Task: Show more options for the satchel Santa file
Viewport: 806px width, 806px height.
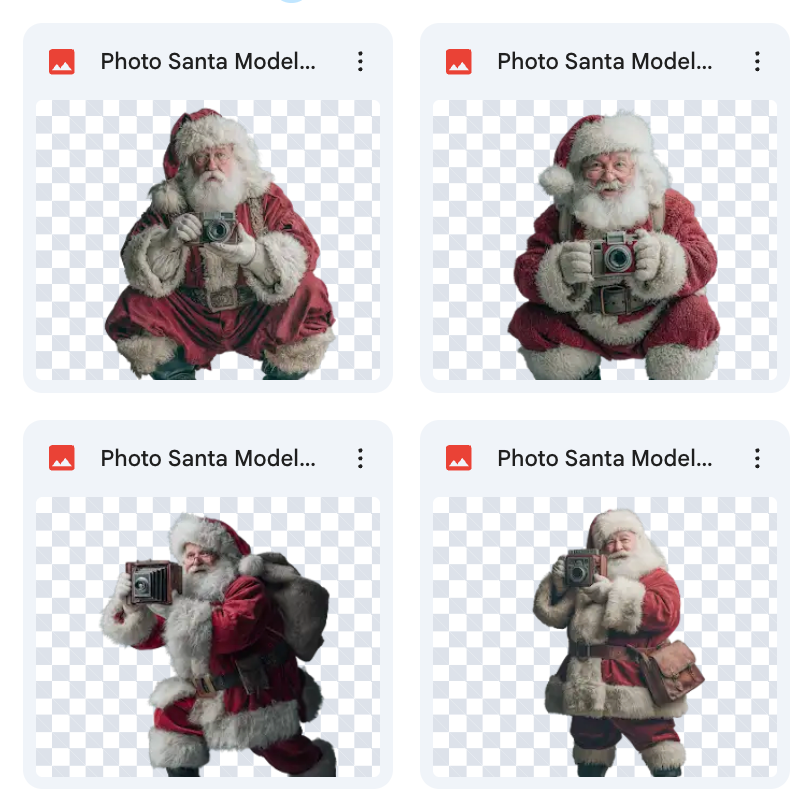Action: [x=757, y=459]
